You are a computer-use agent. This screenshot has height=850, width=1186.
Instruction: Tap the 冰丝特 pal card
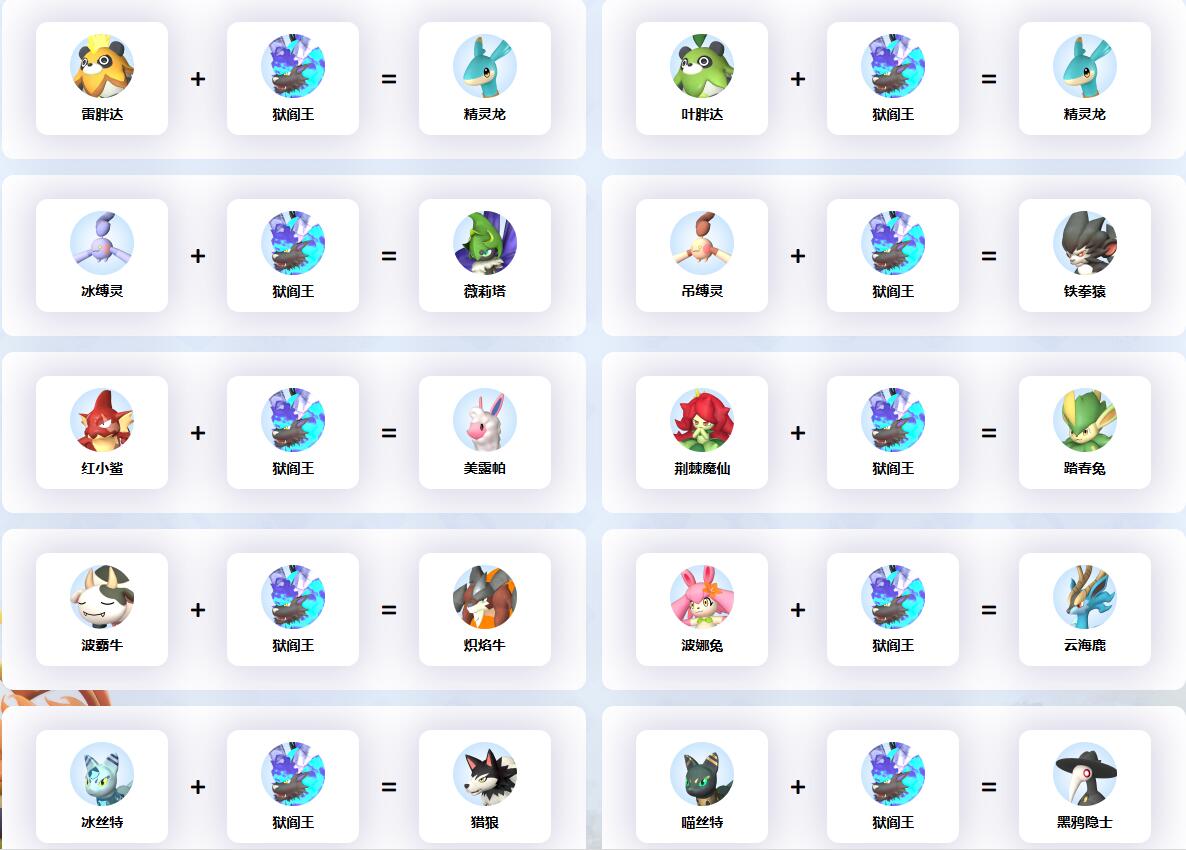click(102, 786)
